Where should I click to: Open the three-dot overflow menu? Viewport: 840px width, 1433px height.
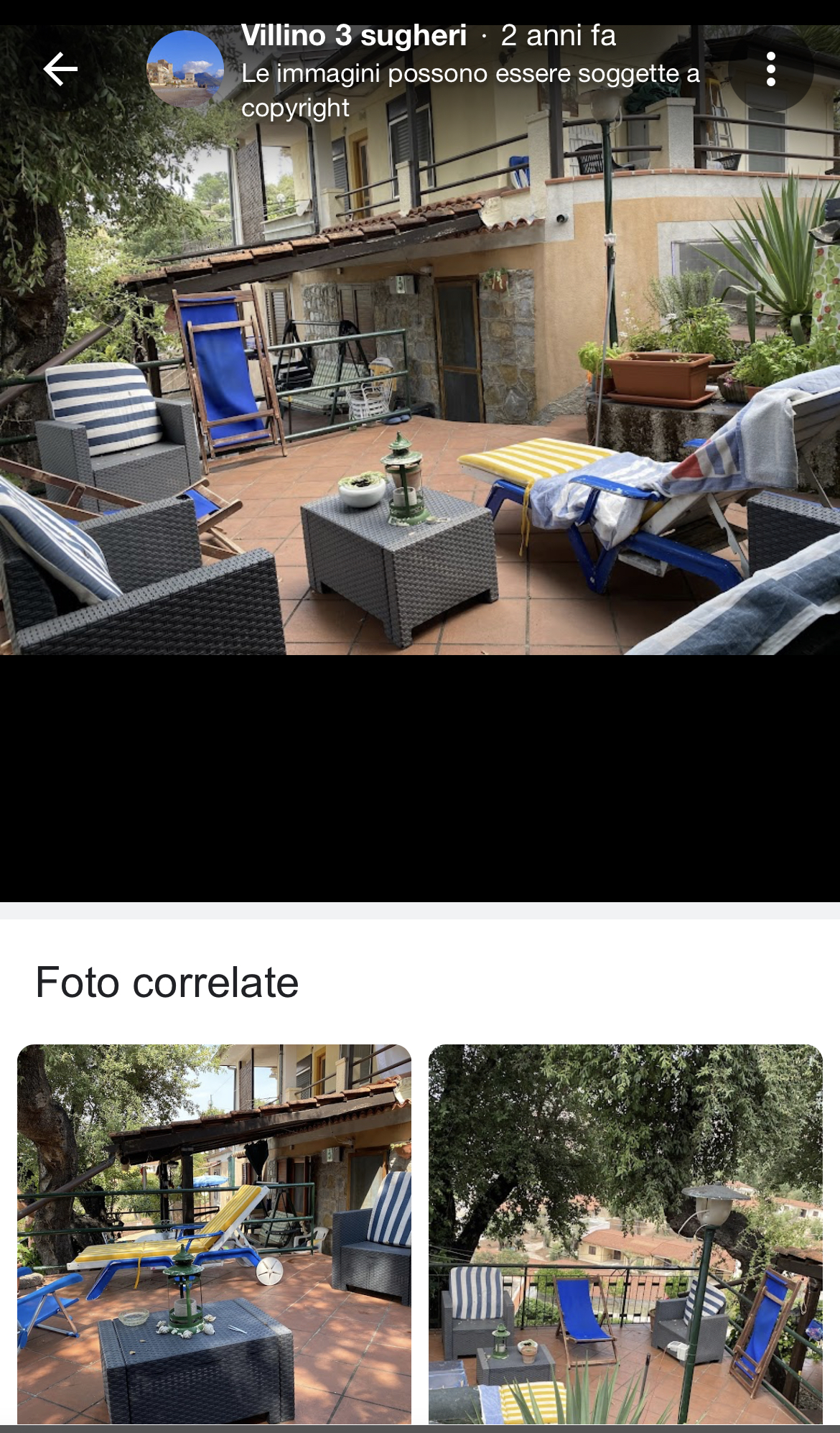pos(770,69)
